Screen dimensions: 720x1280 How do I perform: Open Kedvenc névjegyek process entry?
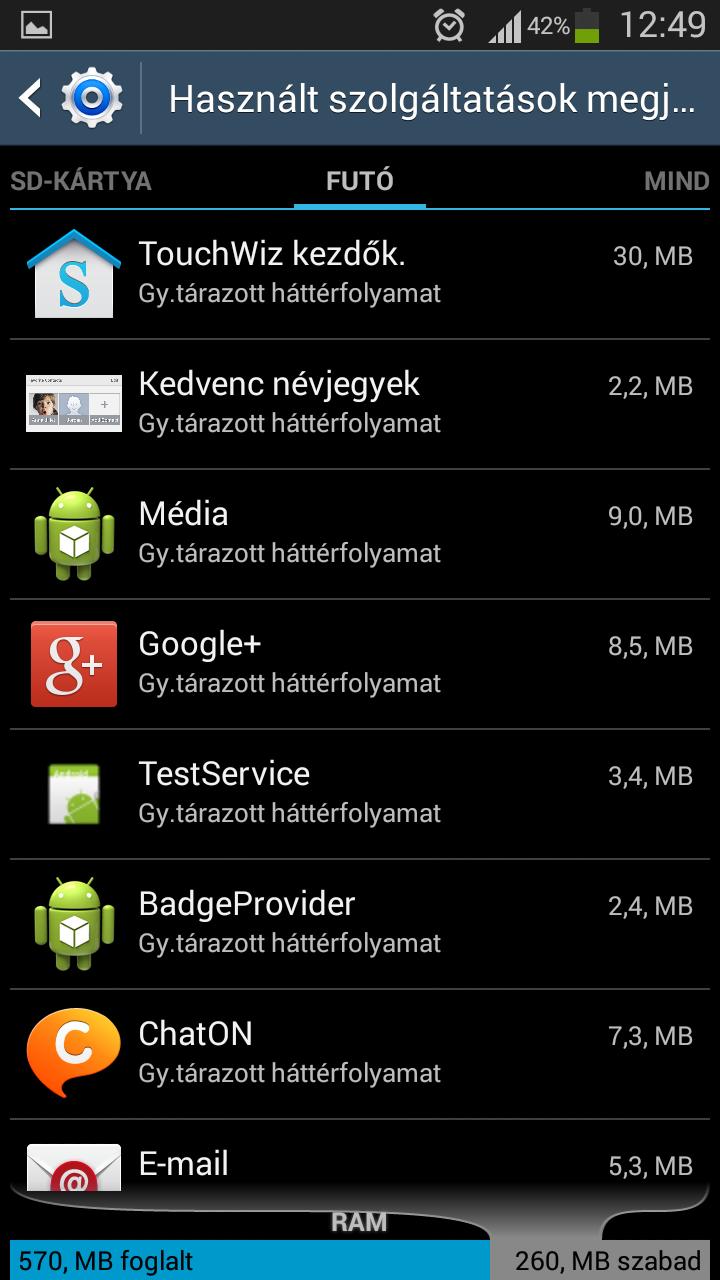pyautogui.click(x=360, y=404)
